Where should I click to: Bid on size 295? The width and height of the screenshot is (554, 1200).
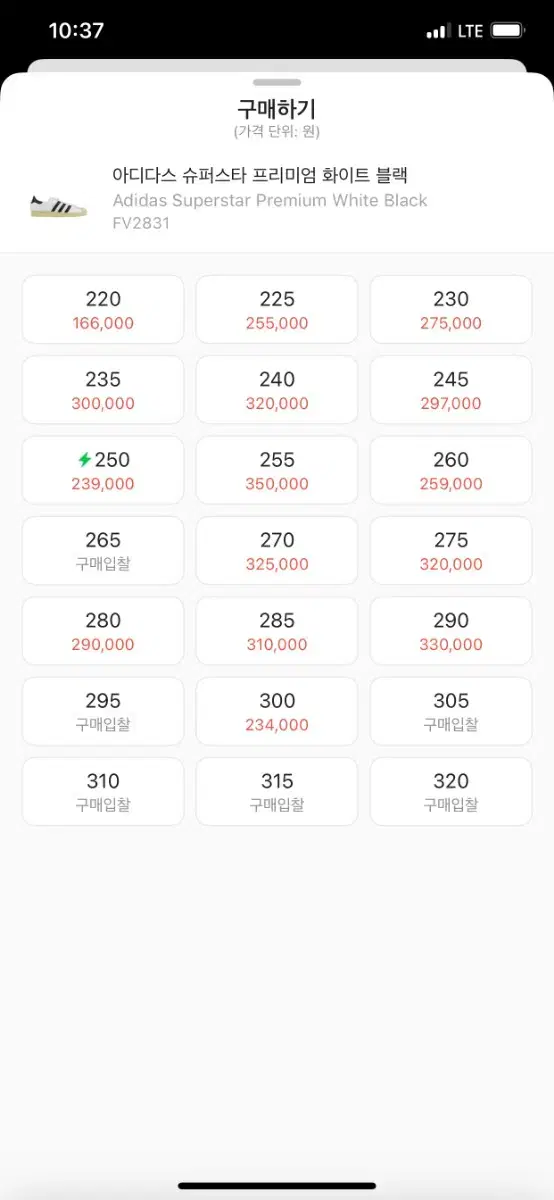pyautogui.click(x=103, y=711)
